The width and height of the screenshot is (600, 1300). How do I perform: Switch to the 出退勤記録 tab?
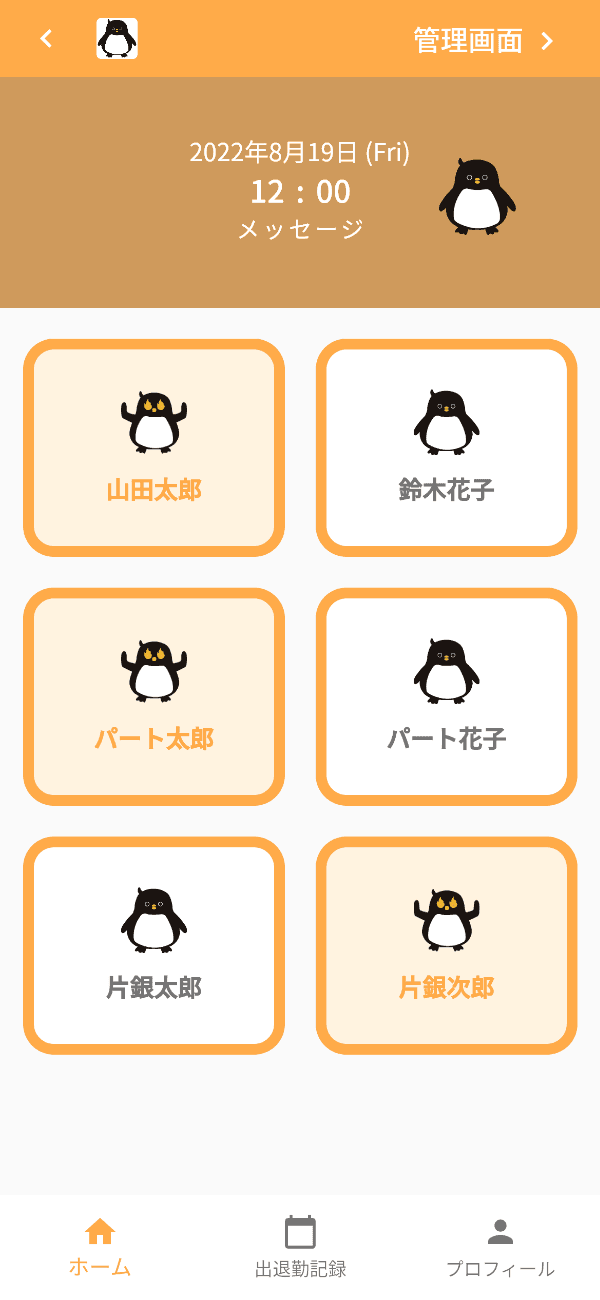point(300,1247)
